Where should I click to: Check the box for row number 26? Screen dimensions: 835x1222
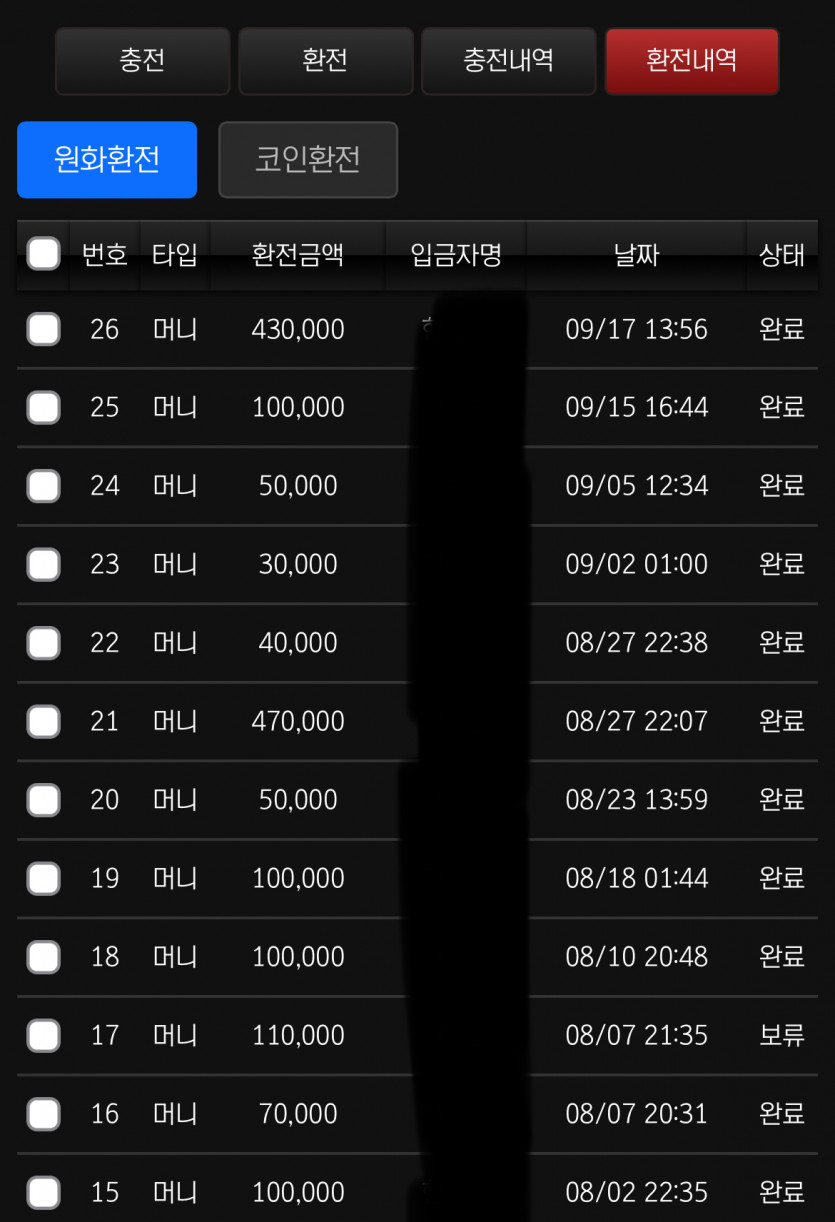point(43,329)
